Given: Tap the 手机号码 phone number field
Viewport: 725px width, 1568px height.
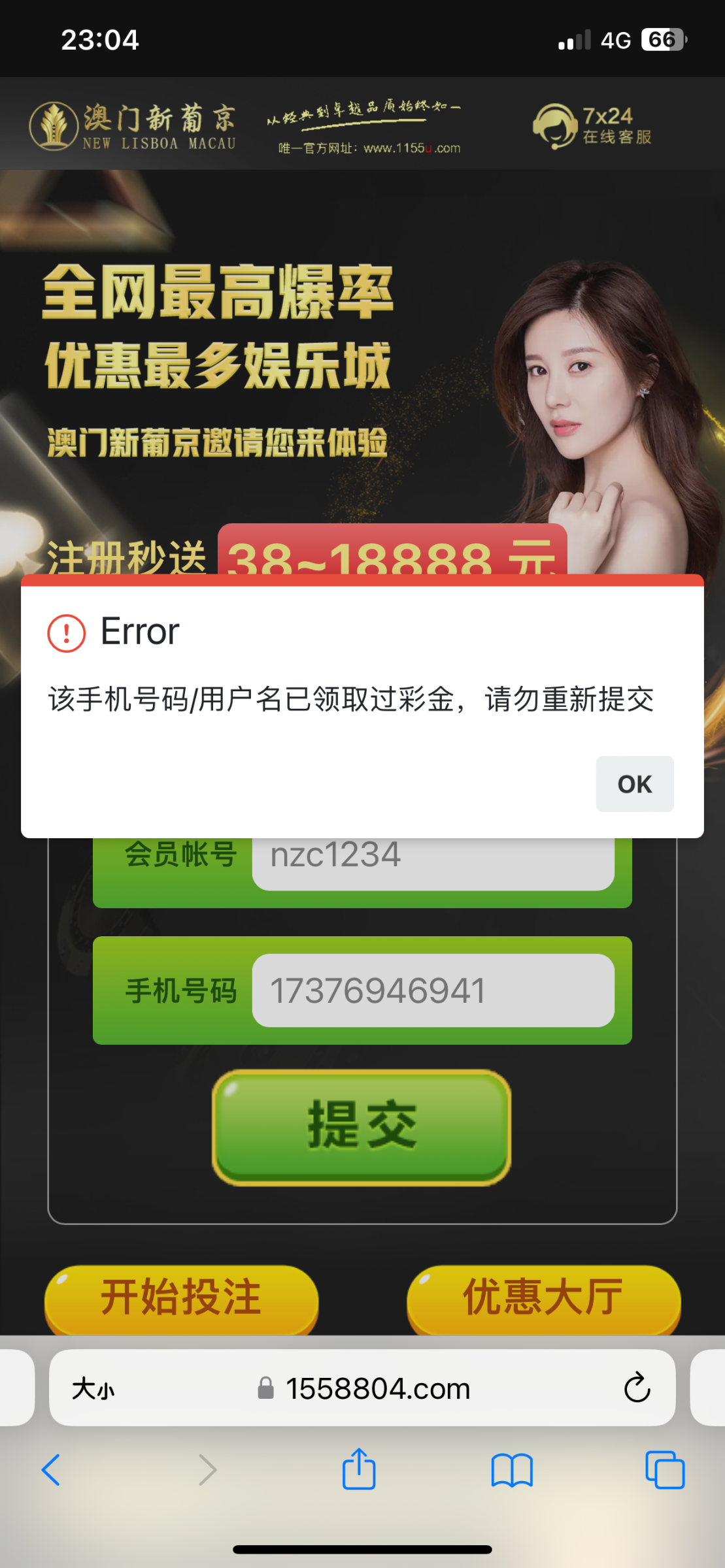Looking at the screenshot, I should [433, 990].
